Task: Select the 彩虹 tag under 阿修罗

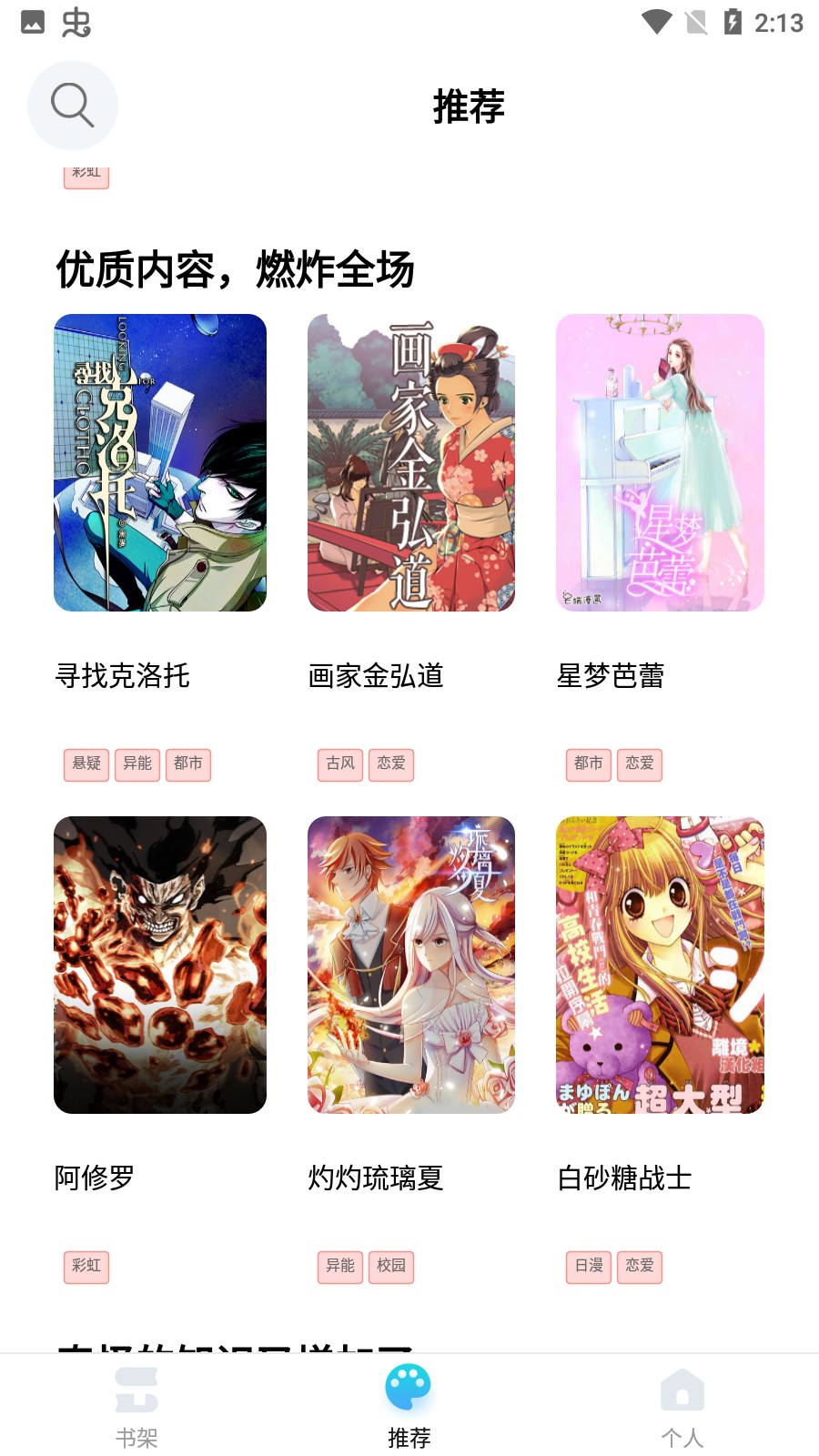Action: [x=85, y=1267]
